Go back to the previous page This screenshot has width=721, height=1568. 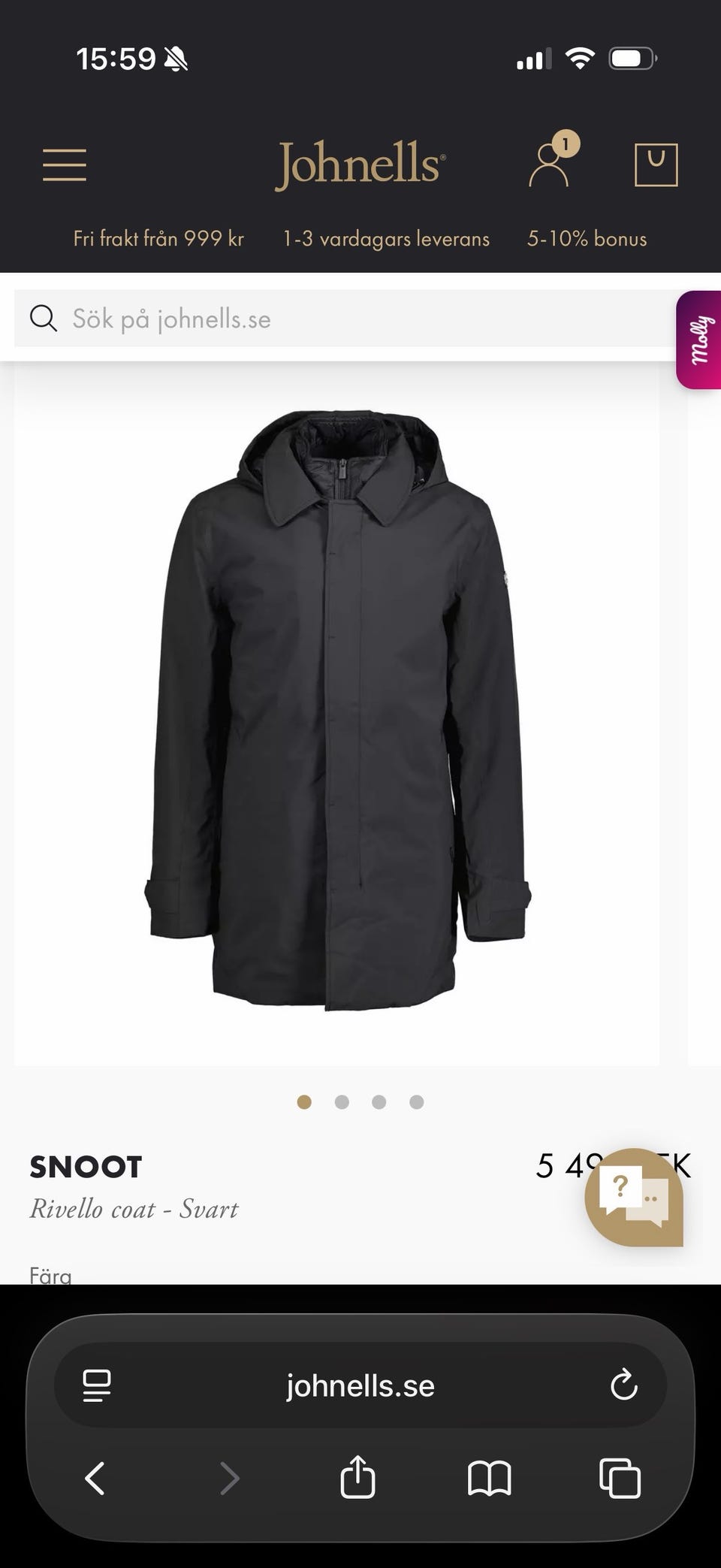coord(95,1478)
